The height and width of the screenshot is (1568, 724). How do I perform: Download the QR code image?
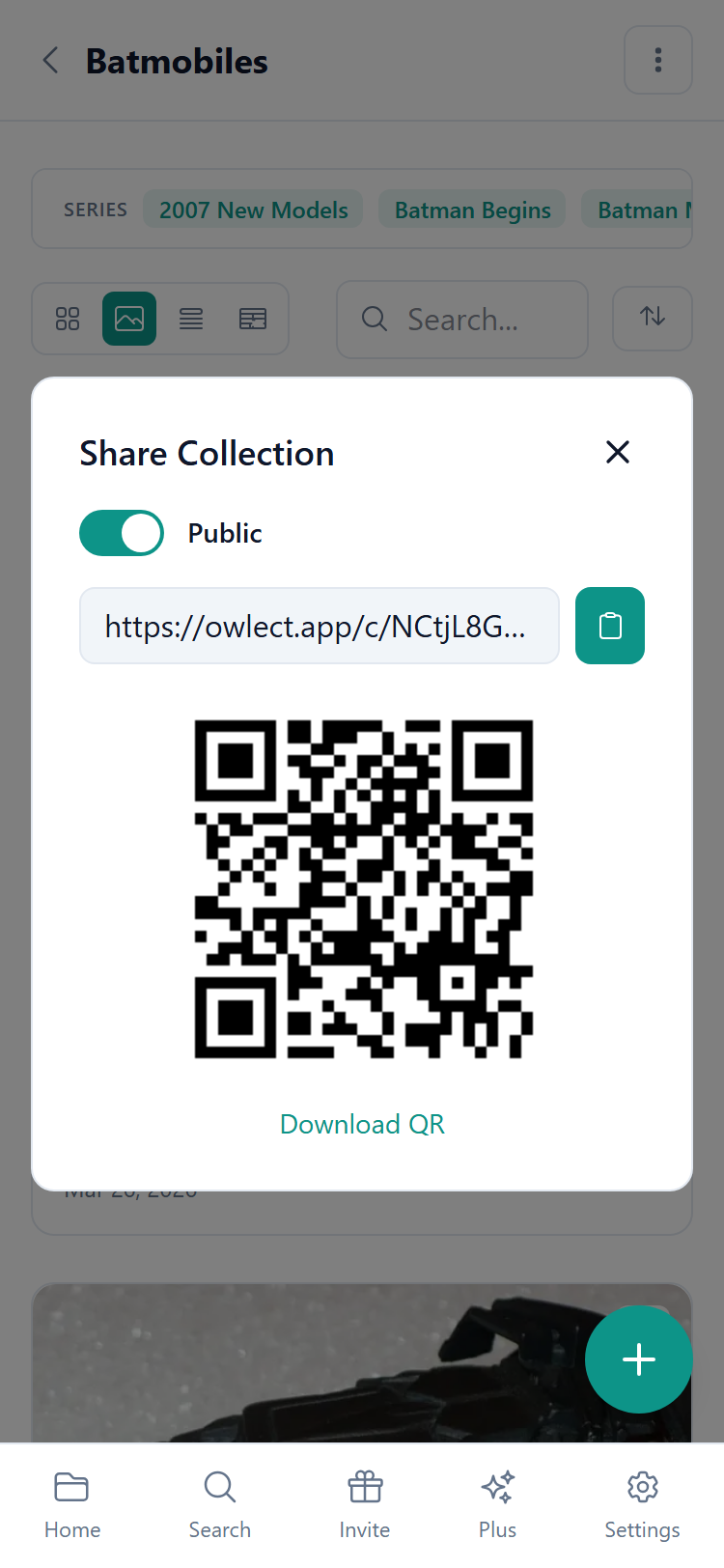(362, 1124)
